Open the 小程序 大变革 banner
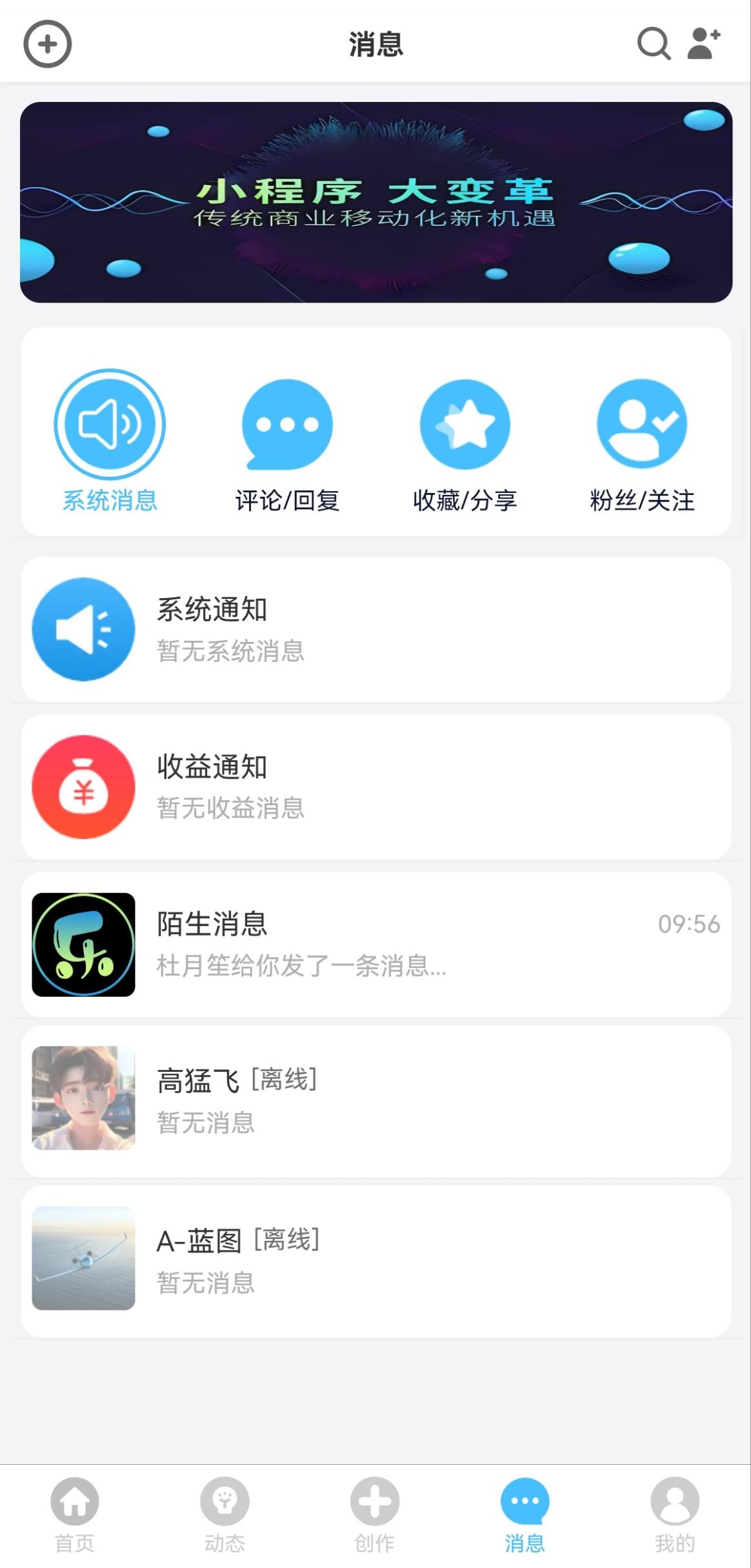Image resolution: width=751 pixels, height=1568 pixels. pos(375,202)
